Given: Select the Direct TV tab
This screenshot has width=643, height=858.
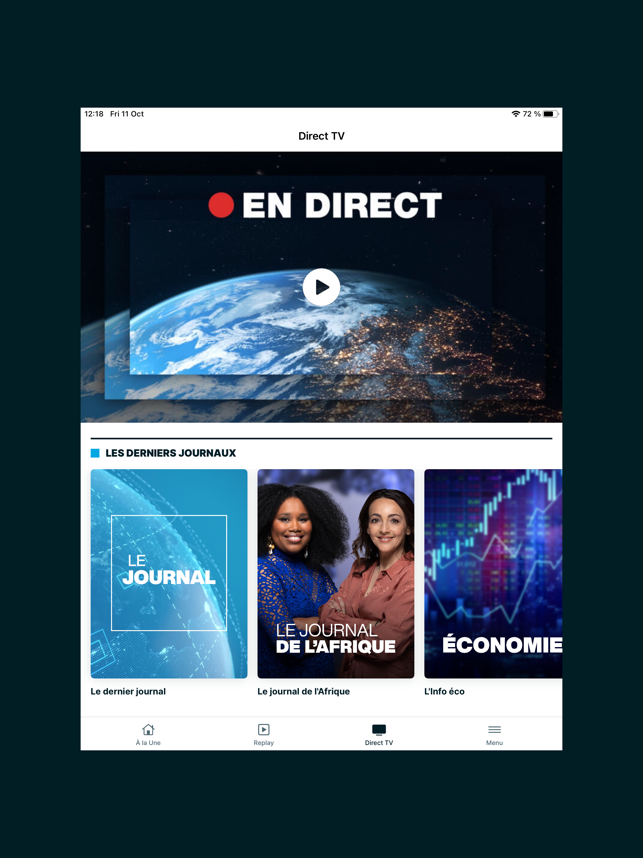Looking at the screenshot, I should pyautogui.click(x=379, y=735).
